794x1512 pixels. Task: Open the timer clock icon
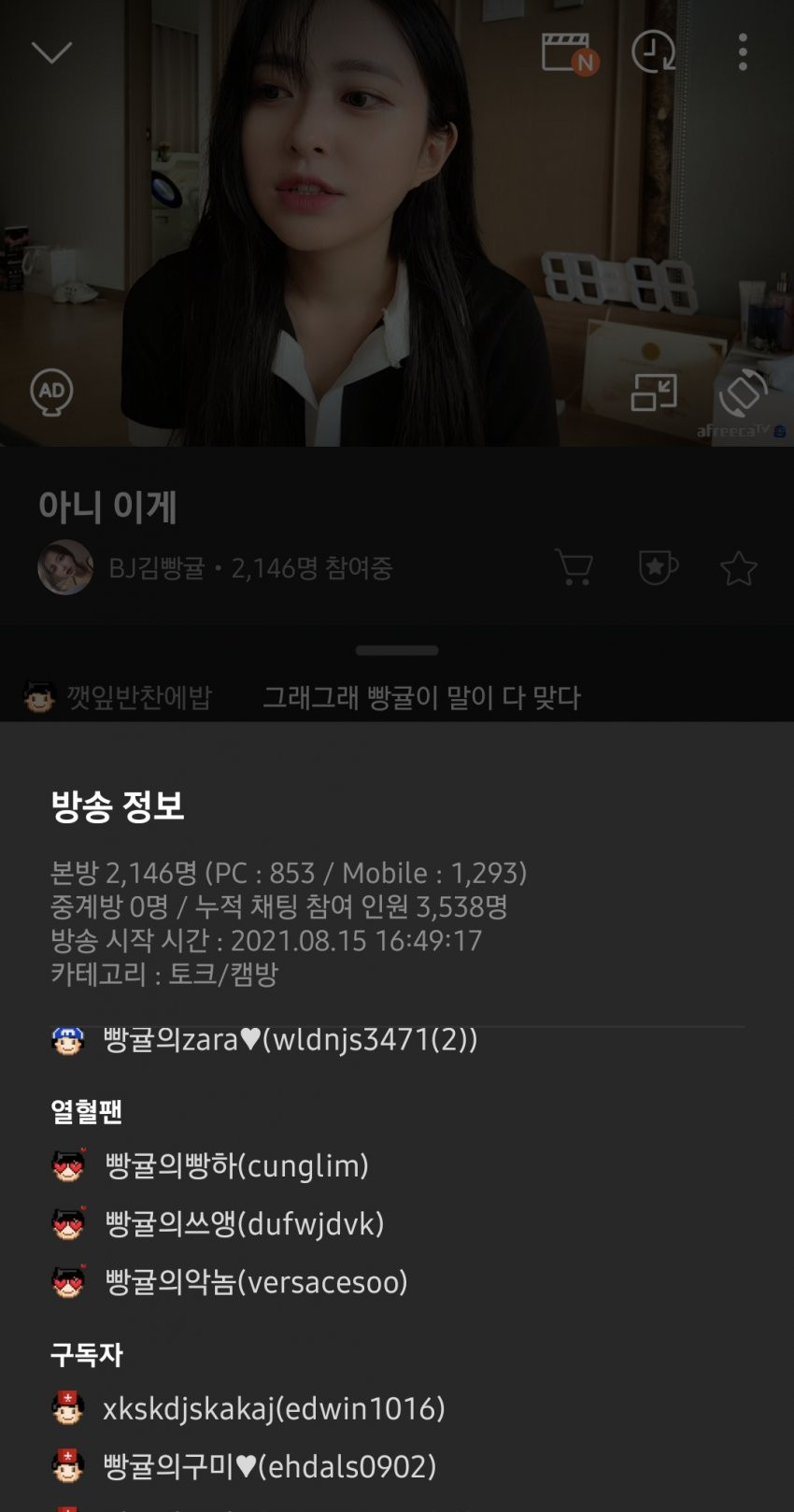(653, 52)
